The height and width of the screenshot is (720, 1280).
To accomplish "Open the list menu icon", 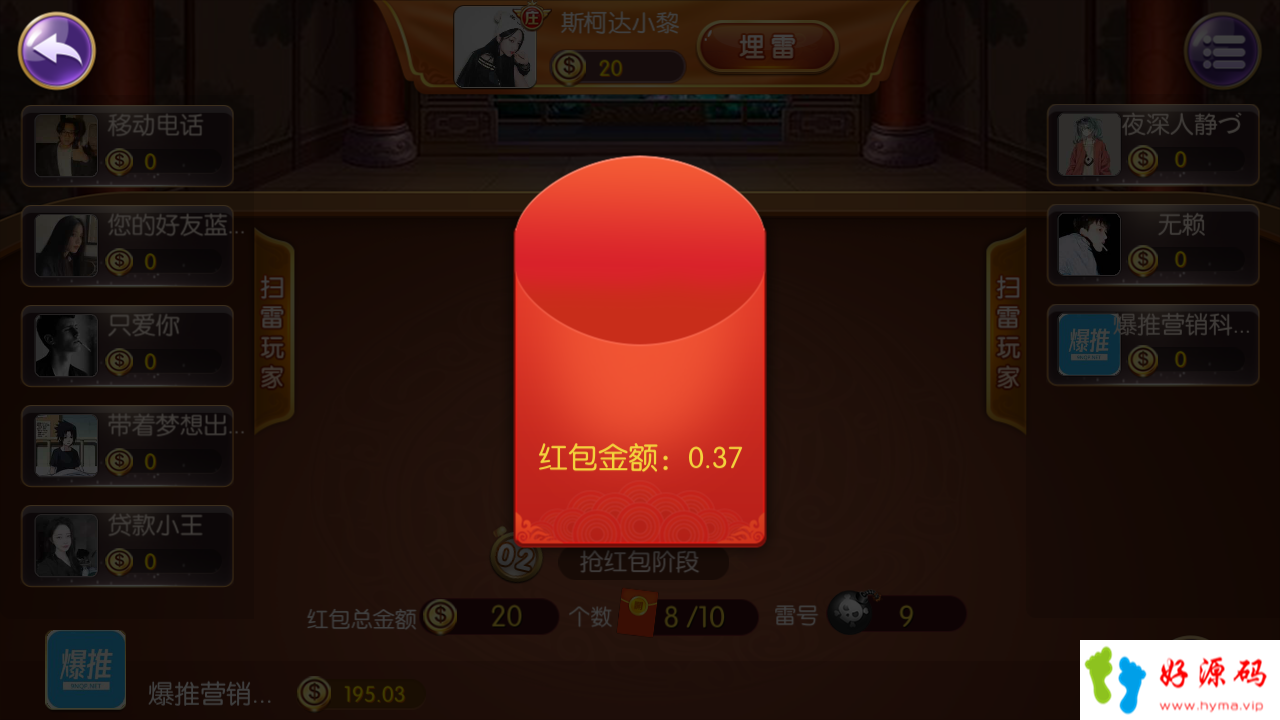I will (x=1222, y=50).
